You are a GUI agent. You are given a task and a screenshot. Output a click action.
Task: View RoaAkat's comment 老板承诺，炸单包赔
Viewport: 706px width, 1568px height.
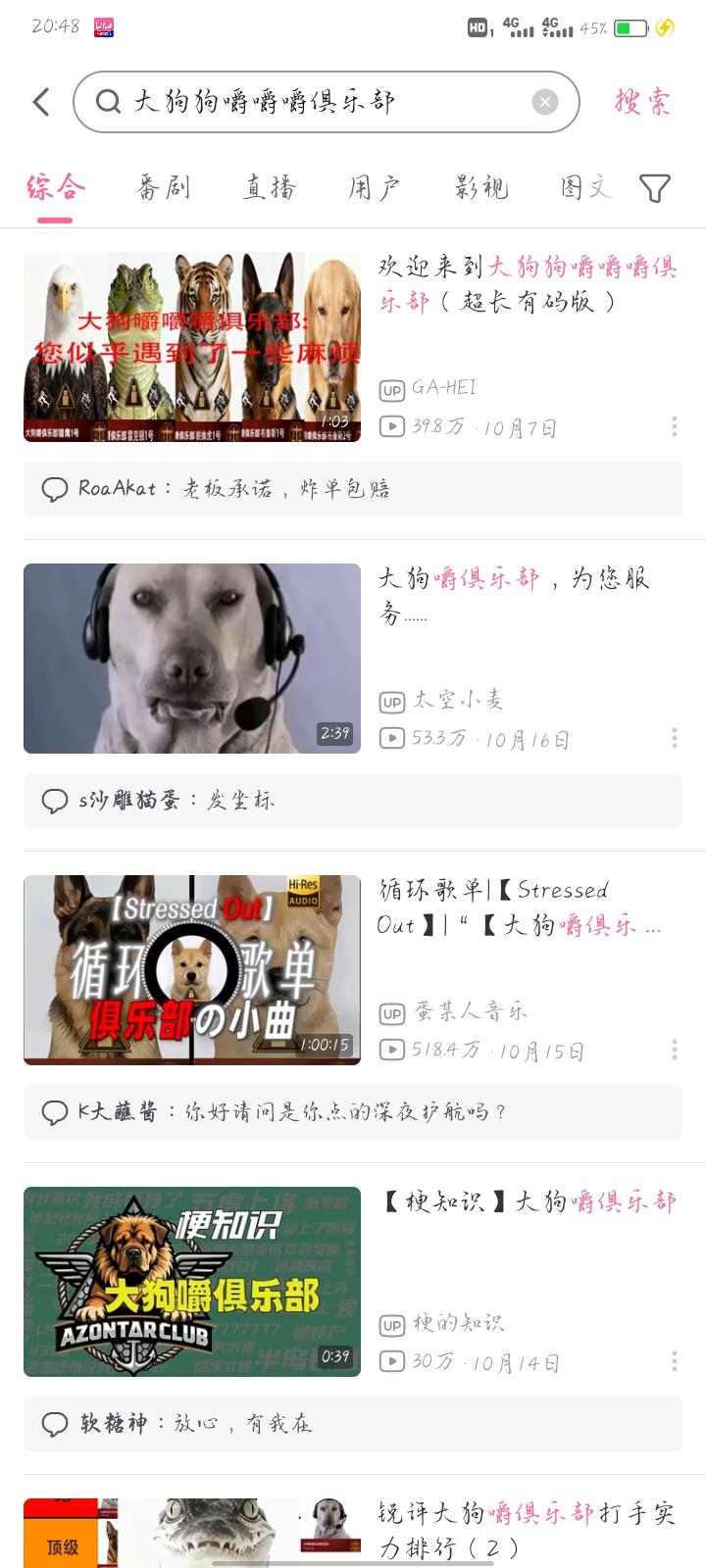[353, 489]
